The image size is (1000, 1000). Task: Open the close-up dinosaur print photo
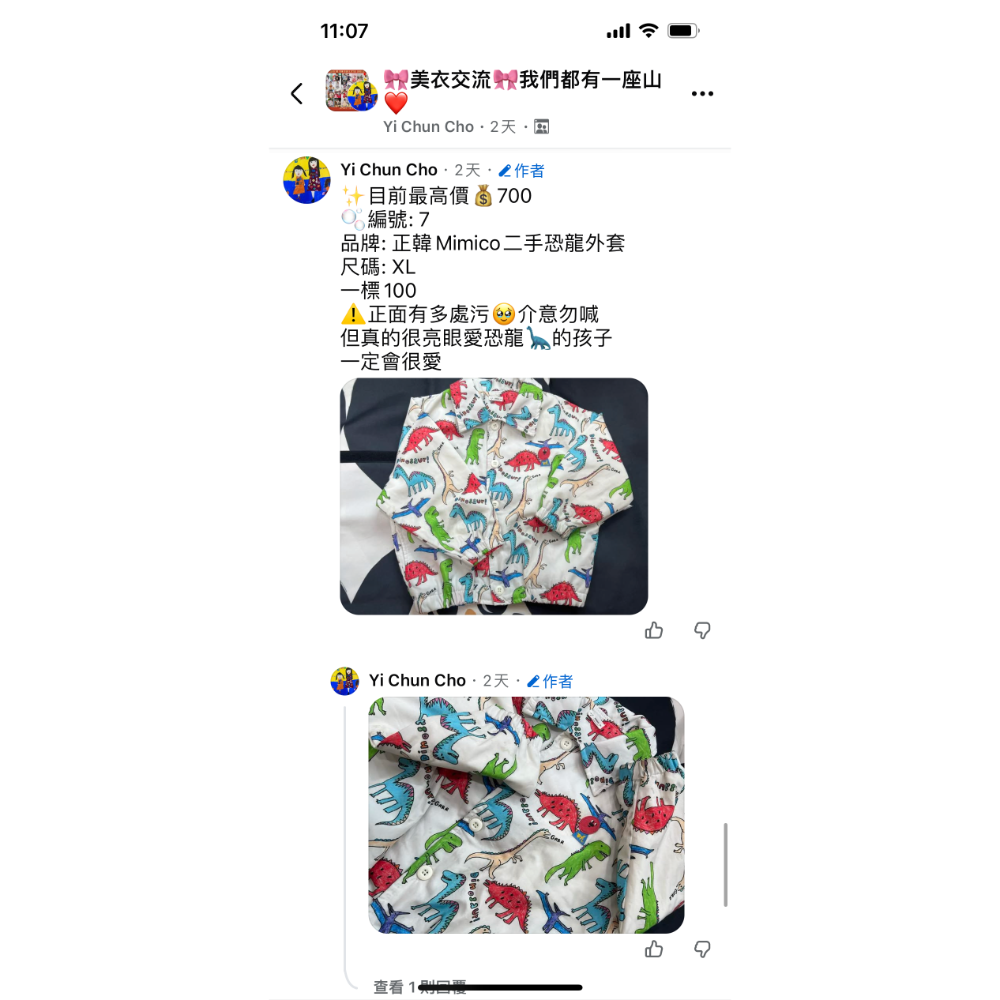[526, 815]
